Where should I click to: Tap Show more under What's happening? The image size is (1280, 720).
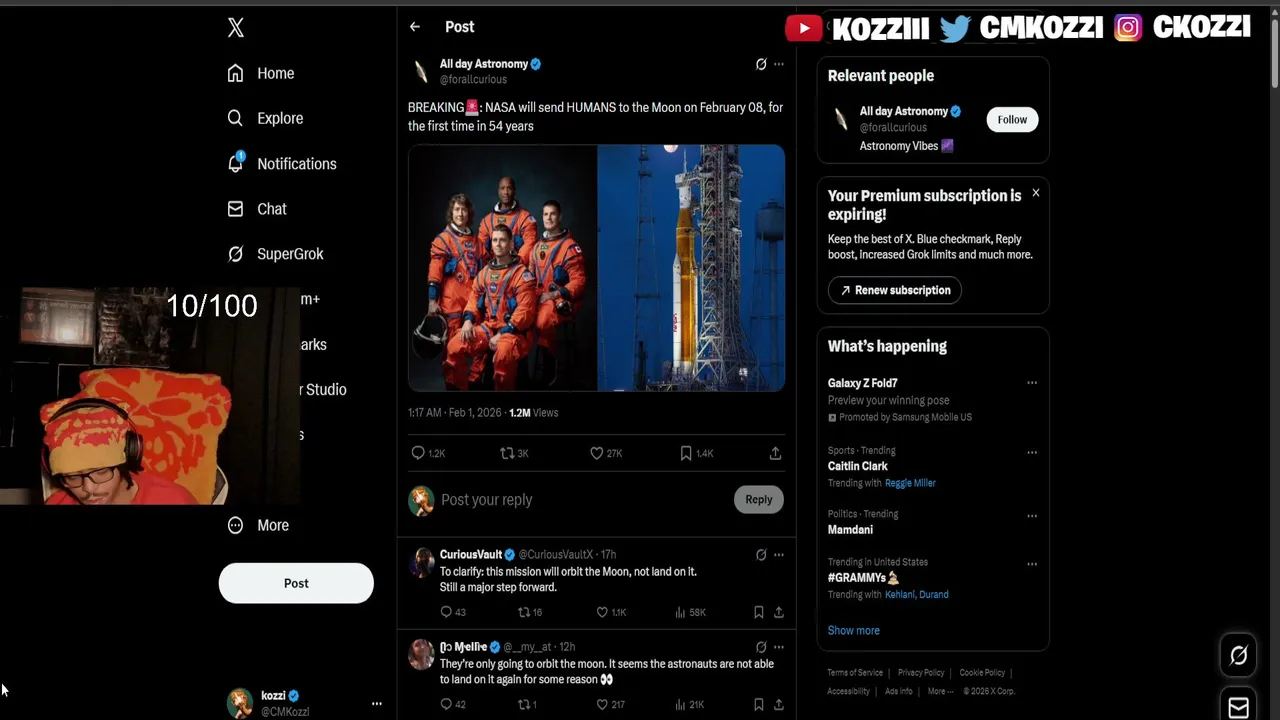click(854, 630)
